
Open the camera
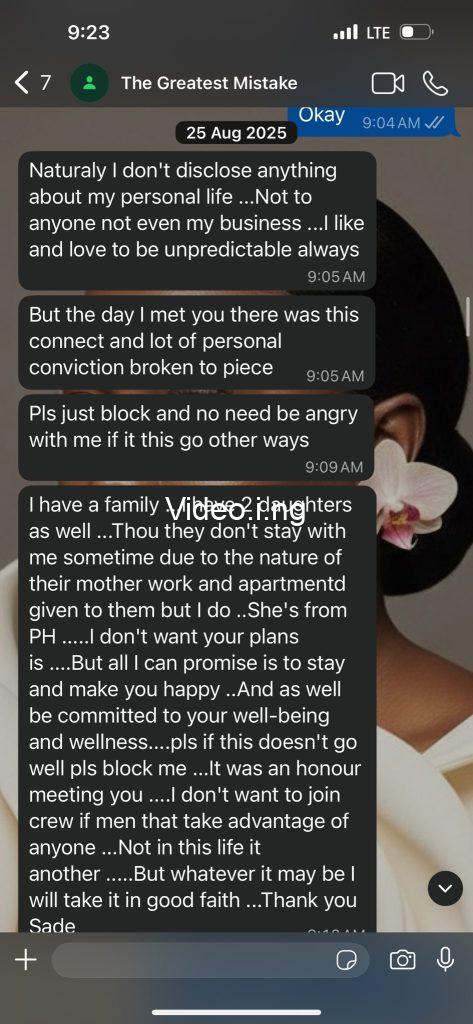point(402,959)
